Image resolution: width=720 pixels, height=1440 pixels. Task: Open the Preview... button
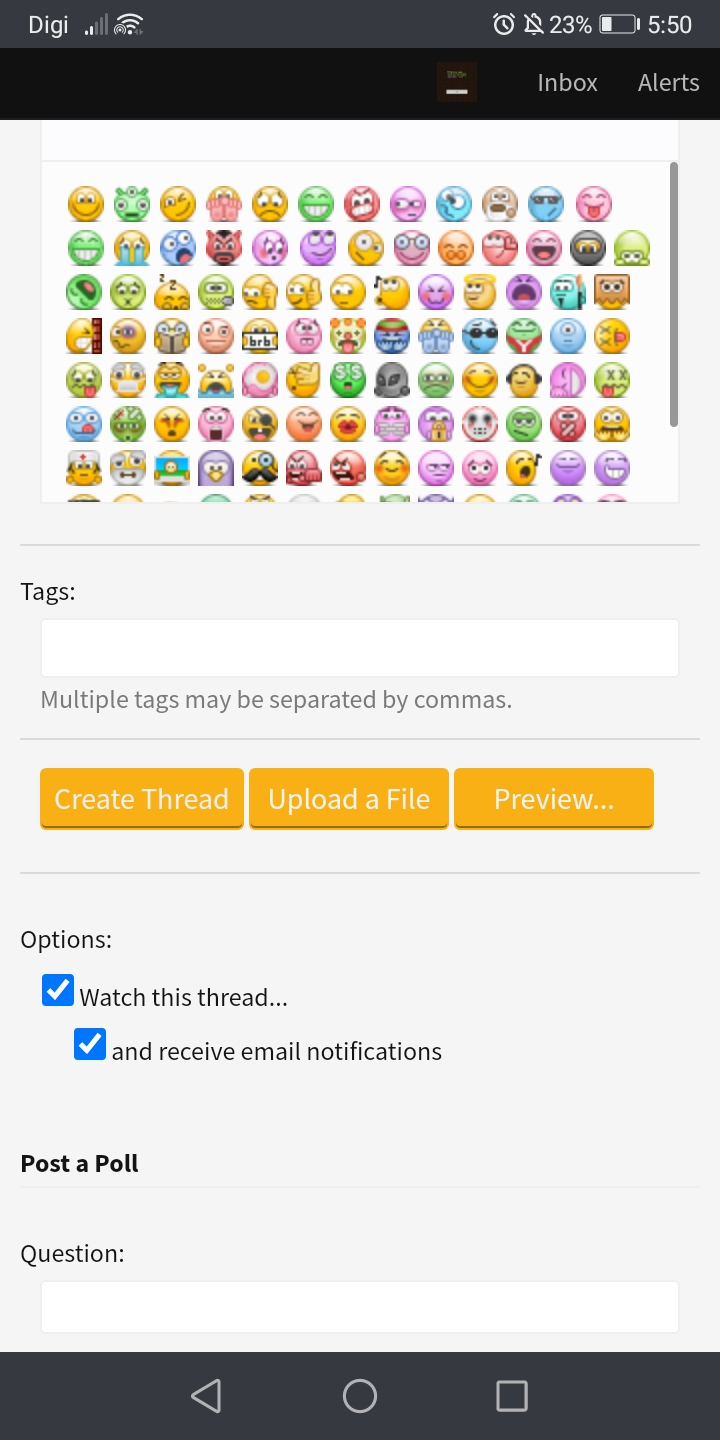pos(554,798)
